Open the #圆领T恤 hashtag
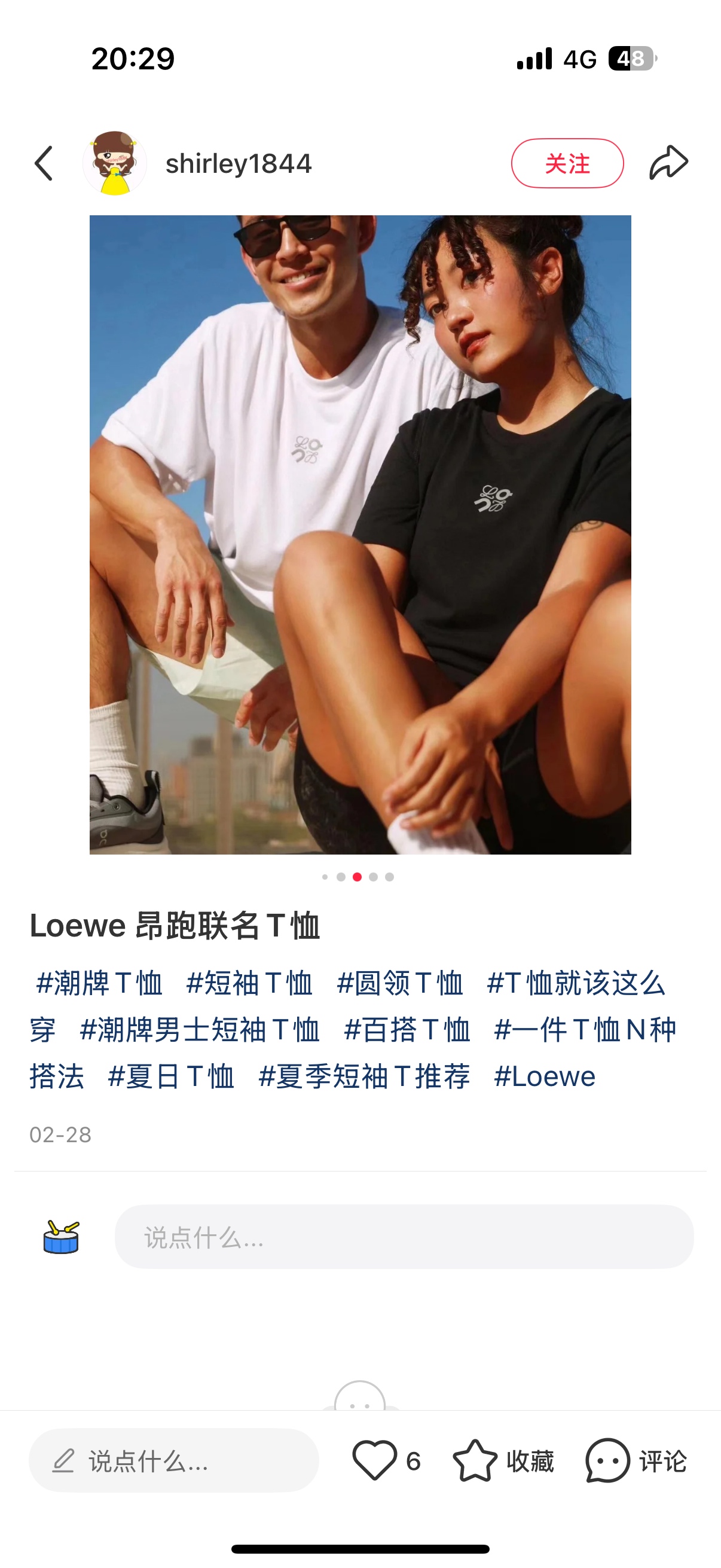 click(x=400, y=983)
